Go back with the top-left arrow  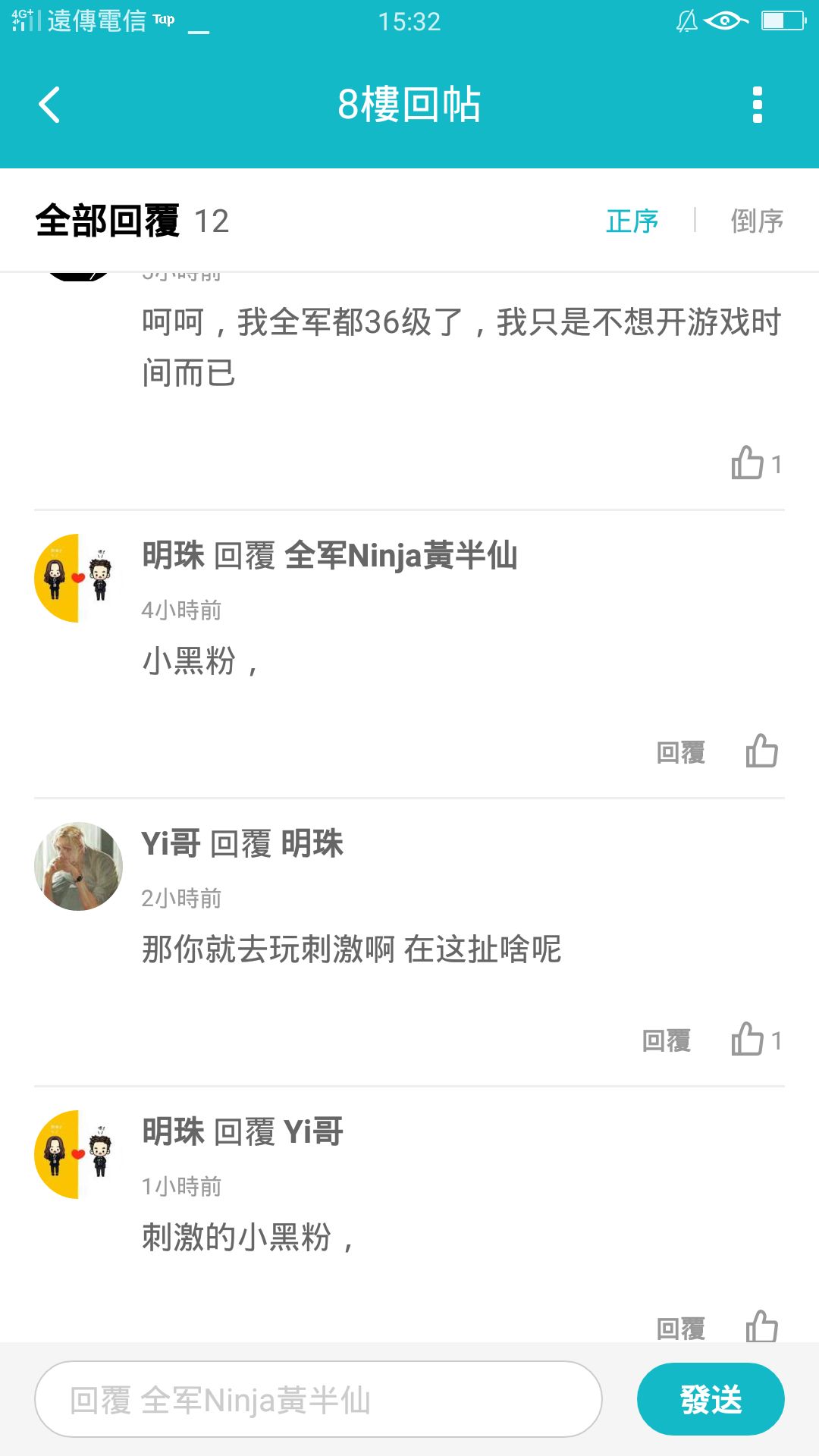click(x=49, y=105)
